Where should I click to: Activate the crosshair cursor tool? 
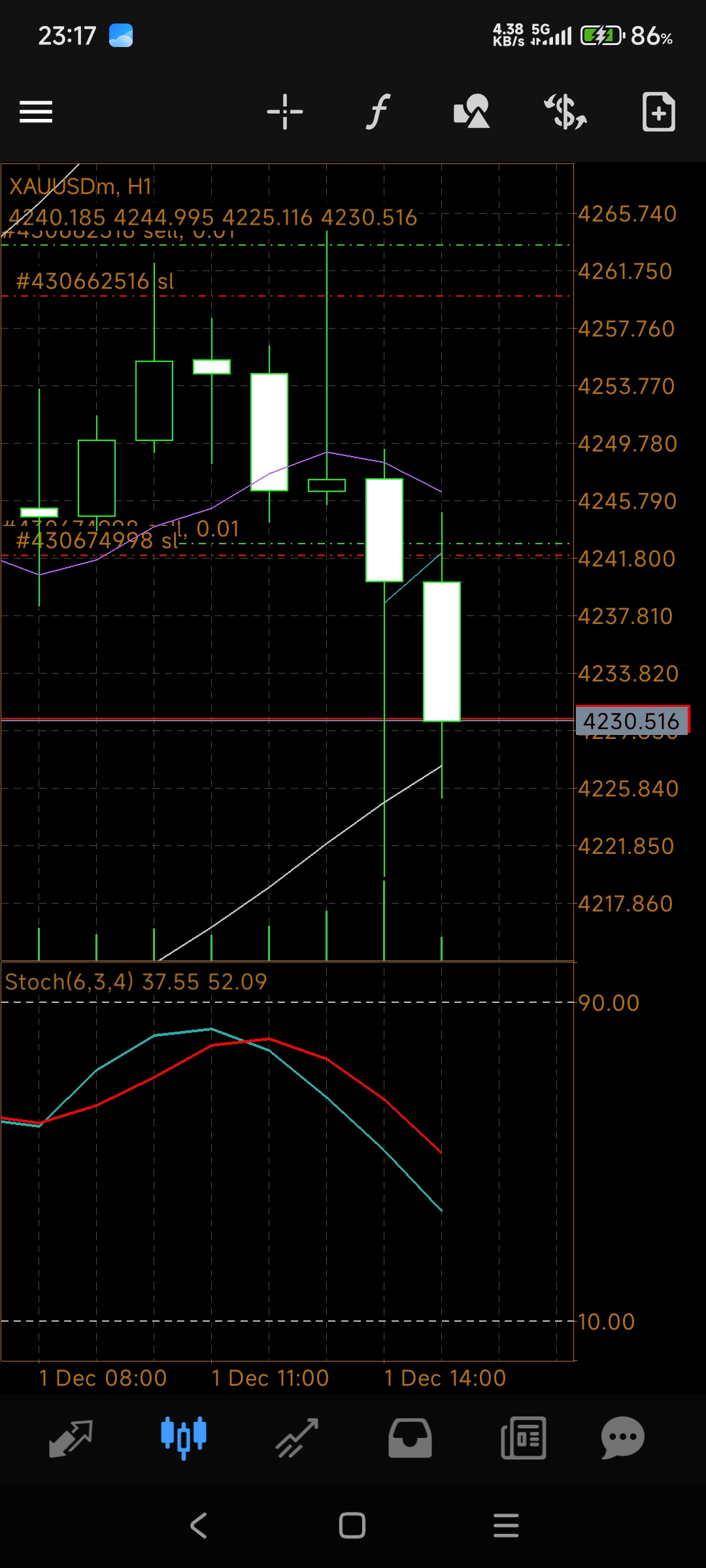[x=285, y=112]
